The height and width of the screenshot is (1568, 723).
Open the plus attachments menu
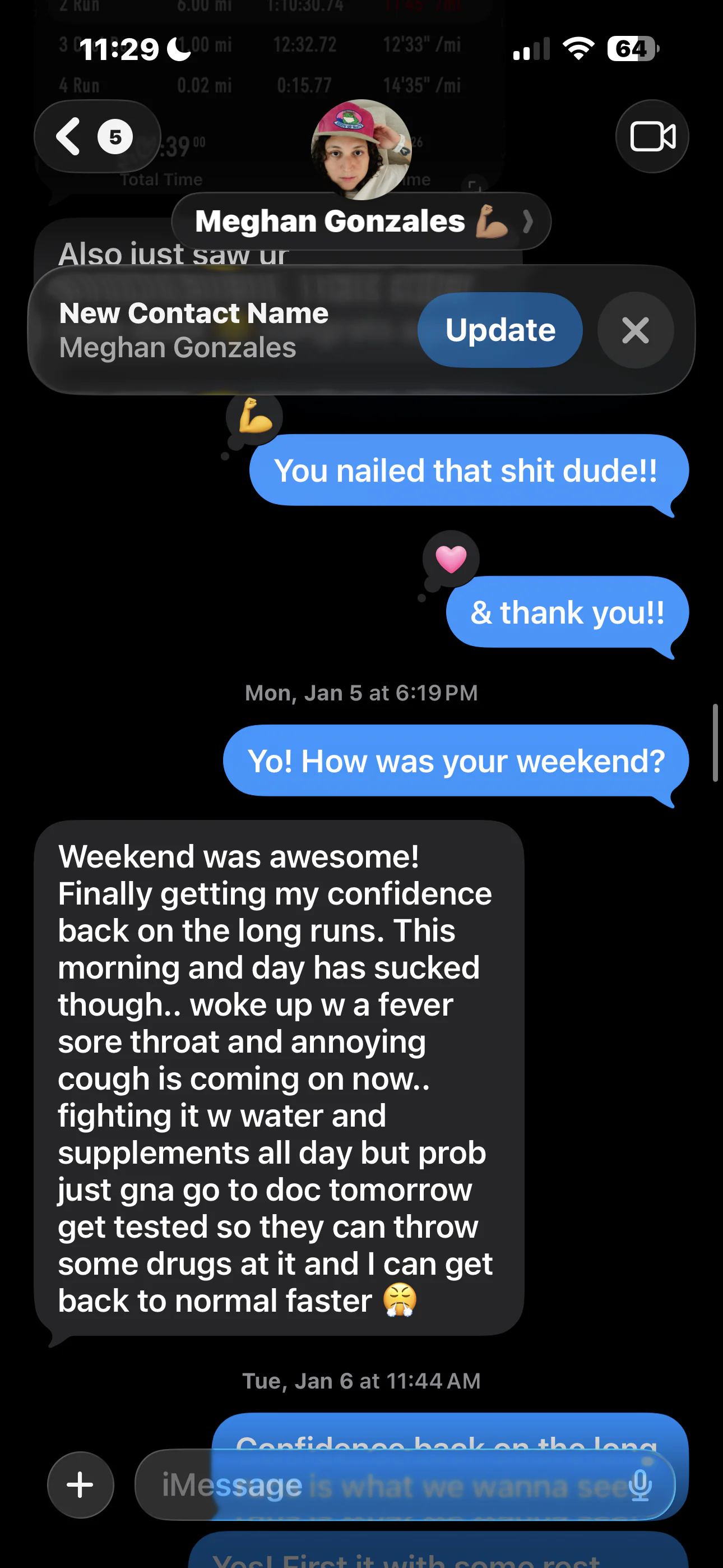pos(80,1485)
